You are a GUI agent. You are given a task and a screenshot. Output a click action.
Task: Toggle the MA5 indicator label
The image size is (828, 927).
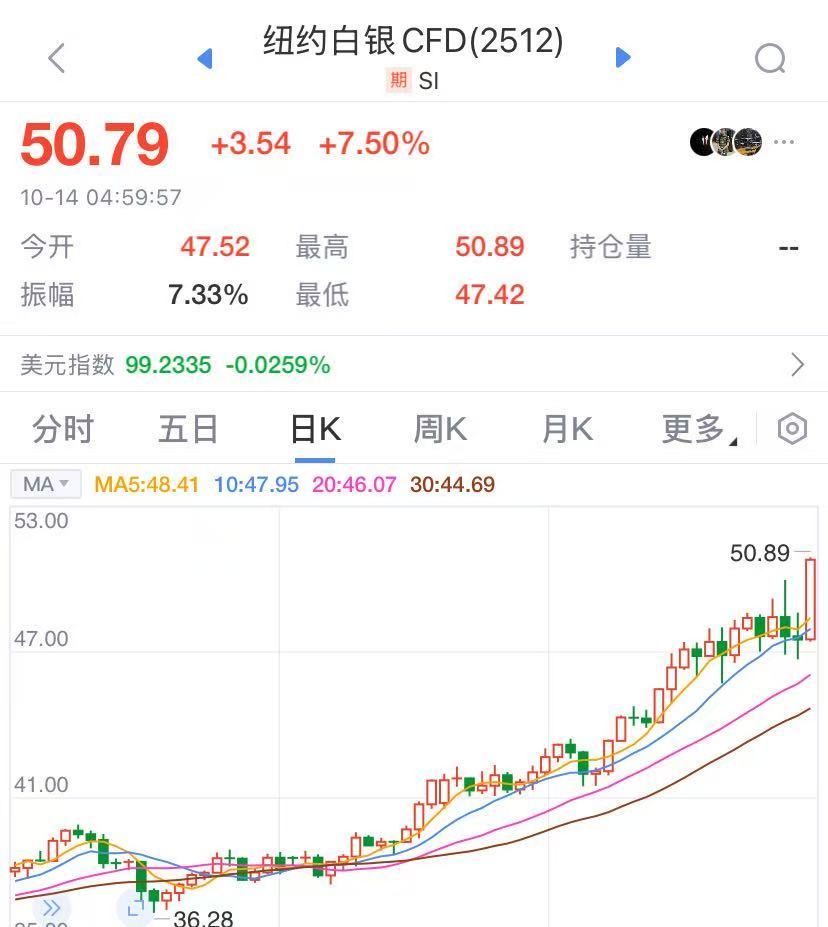[x=148, y=482]
